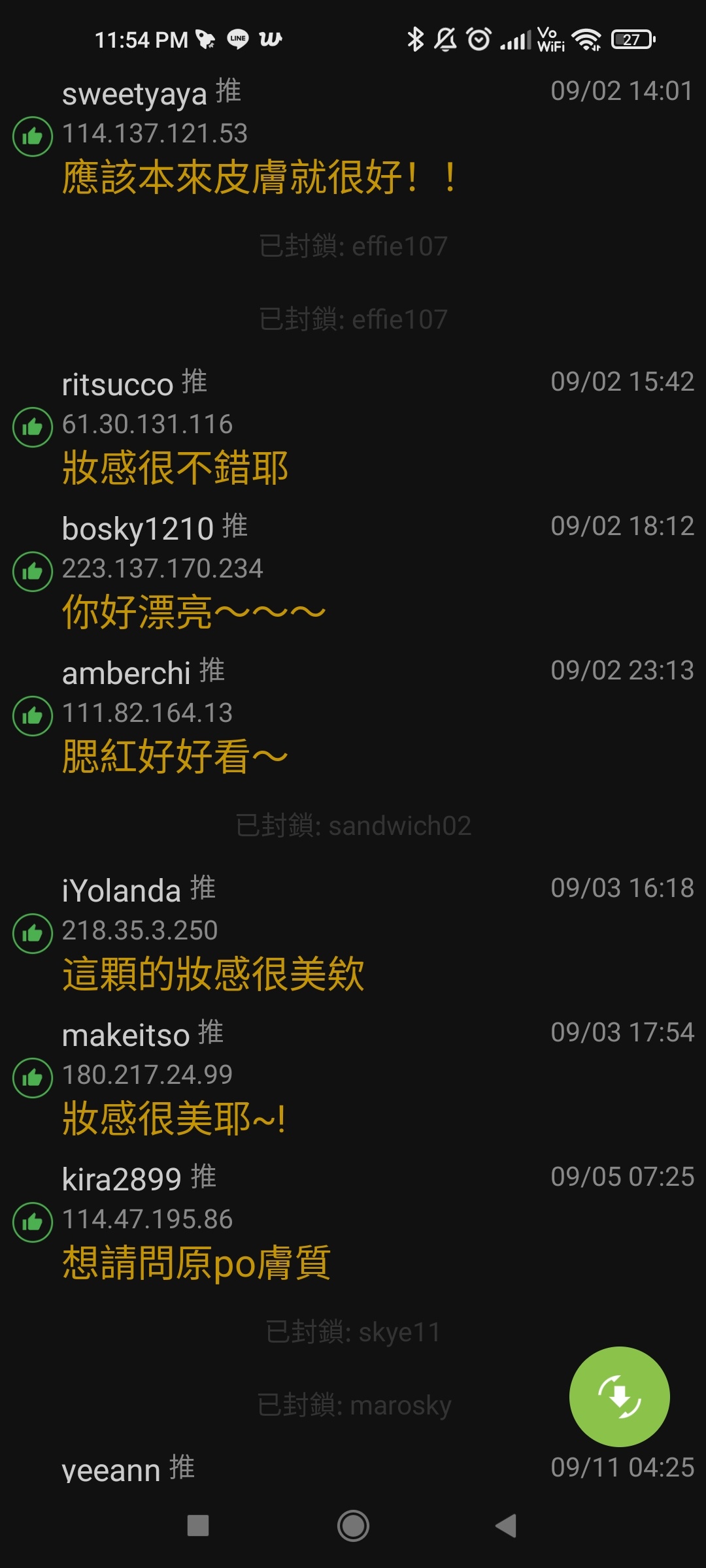
Task: Open recent apps with the square button
Action: pos(198,1526)
